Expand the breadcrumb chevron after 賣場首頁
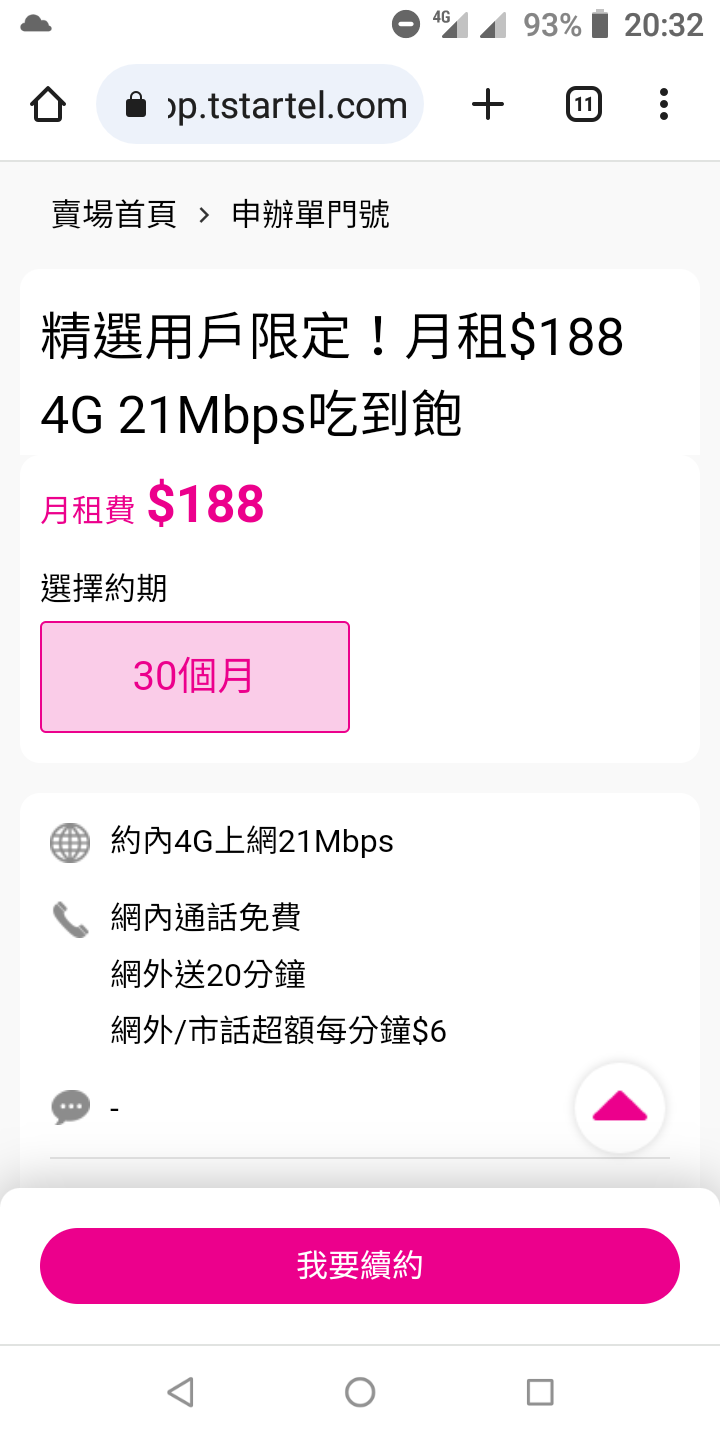 [204, 215]
